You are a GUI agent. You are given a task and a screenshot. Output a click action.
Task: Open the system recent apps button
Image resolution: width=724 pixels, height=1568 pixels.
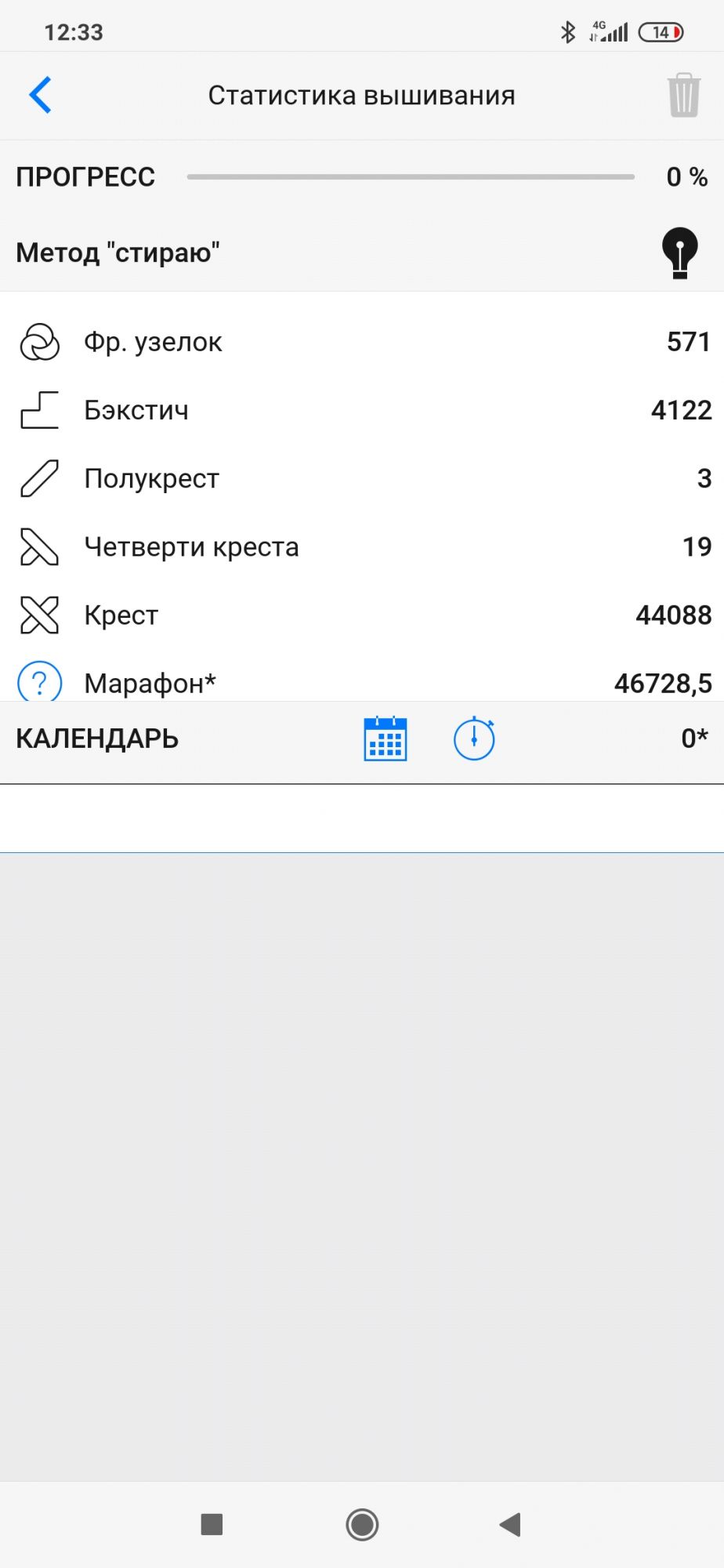click(x=212, y=1524)
